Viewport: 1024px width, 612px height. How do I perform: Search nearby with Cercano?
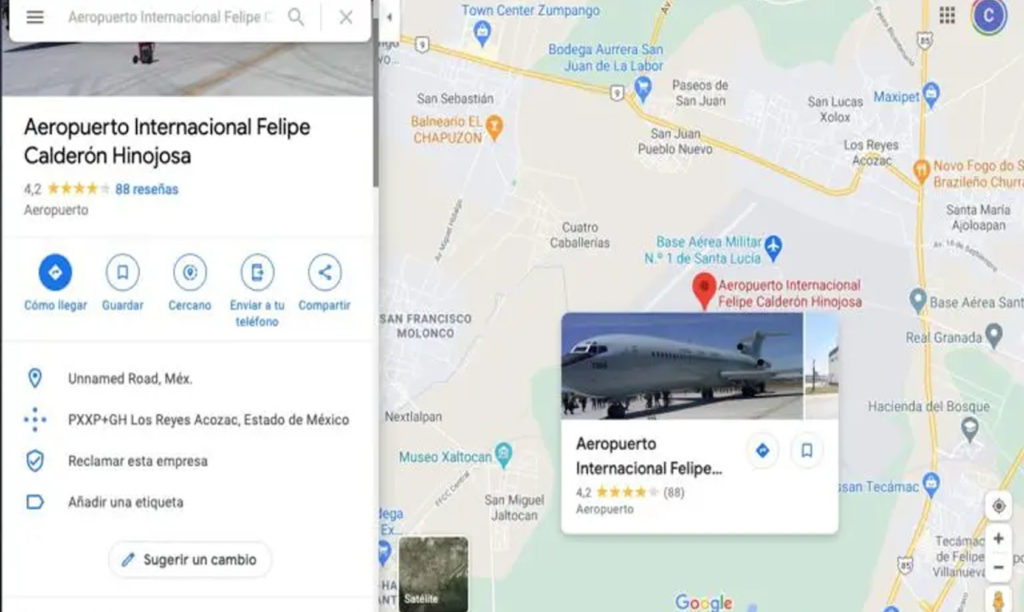pyautogui.click(x=189, y=273)
